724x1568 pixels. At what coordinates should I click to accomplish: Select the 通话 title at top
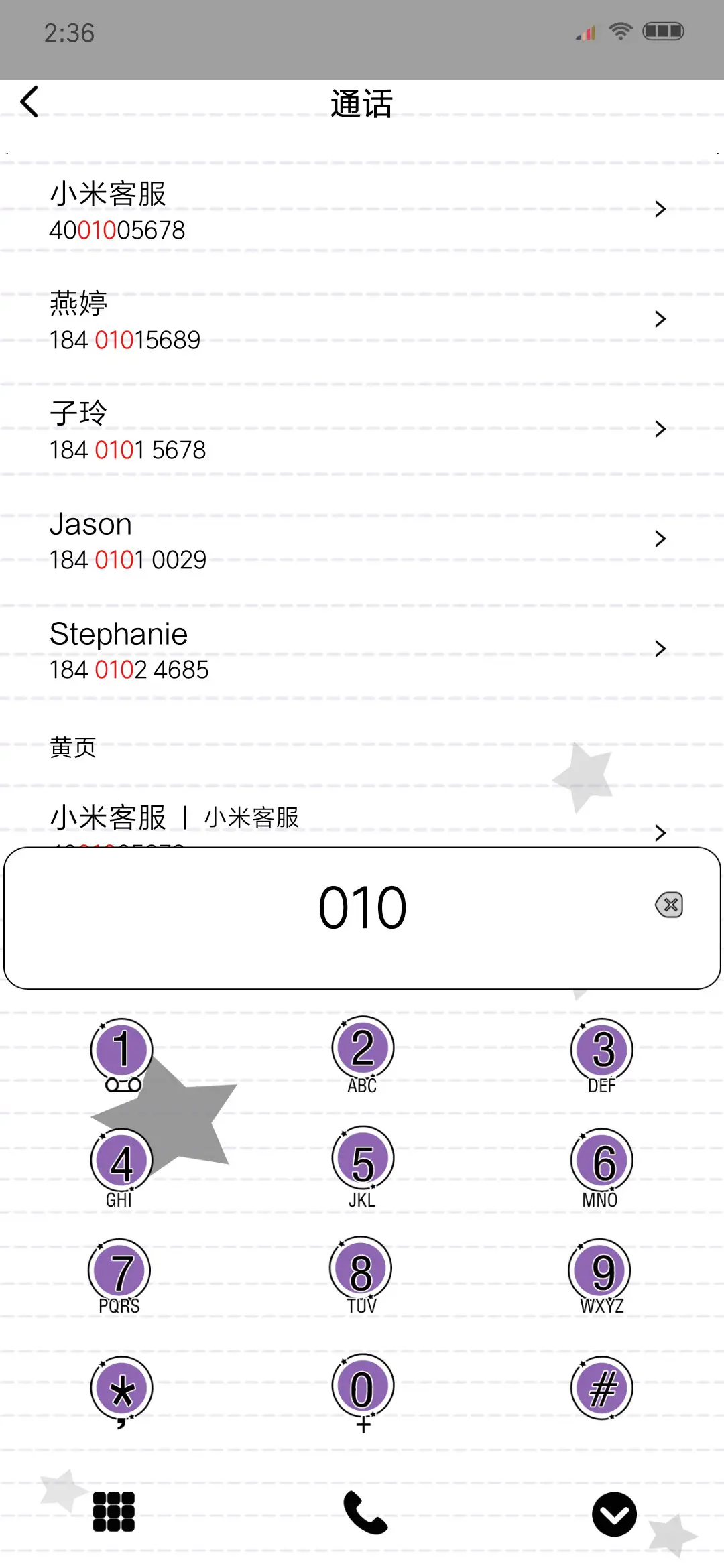tap(361, 103)
